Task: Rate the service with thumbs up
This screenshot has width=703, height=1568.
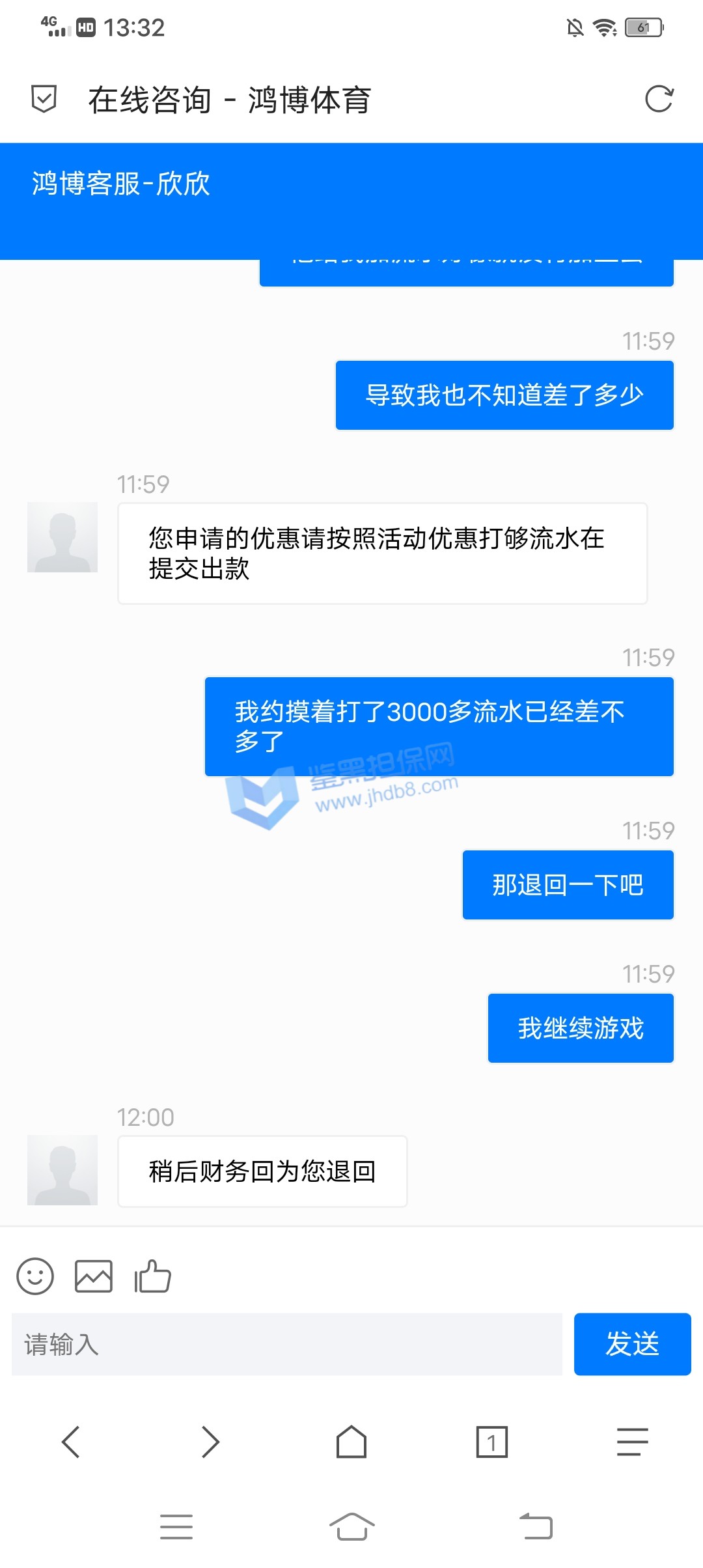Action: [152, 1276]
